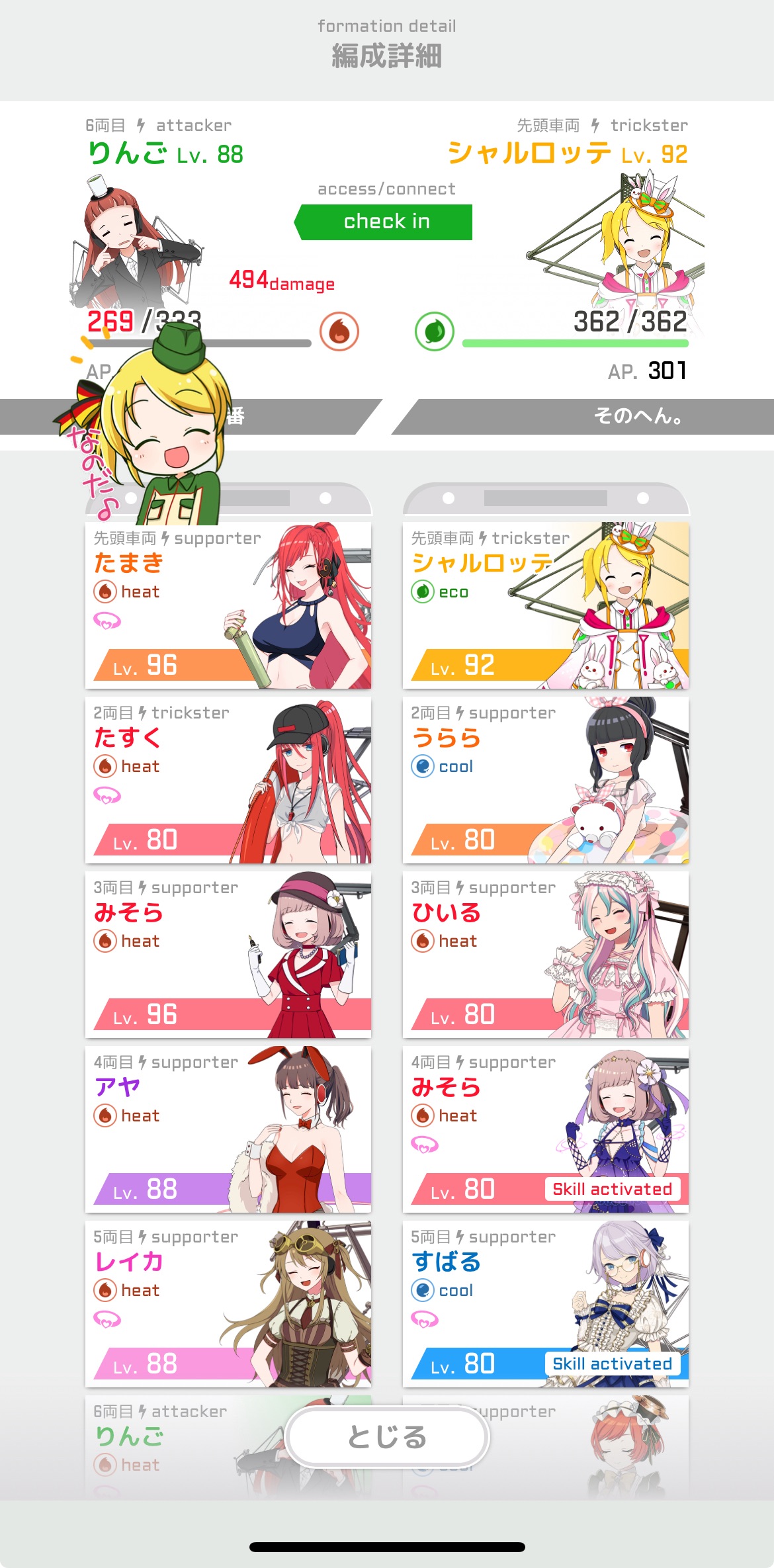Screen dimensions: 774x1568
Task: Open みそら Lv. 80 skill activated card
Action: (546, 1129)
